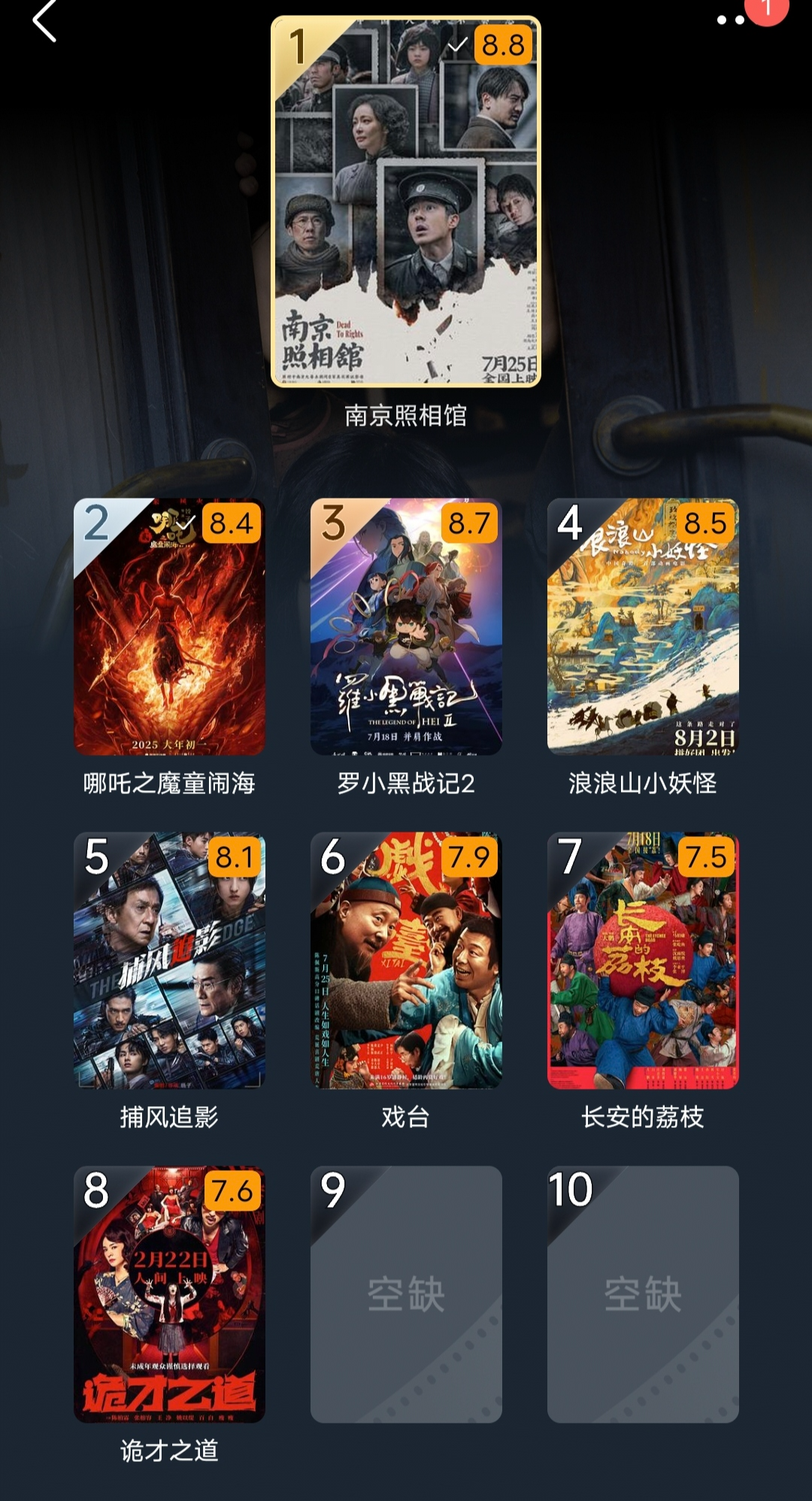Tap the 戏台 movie poster
812x1501 pixels.
(406, 960)
